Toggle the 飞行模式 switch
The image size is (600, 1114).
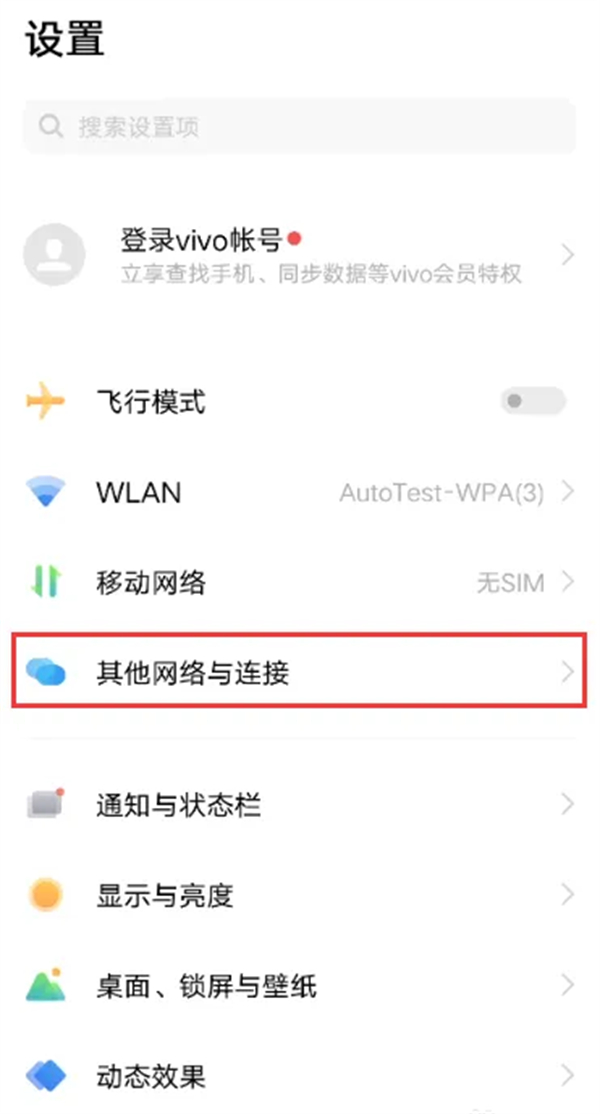tap(532, 402)
